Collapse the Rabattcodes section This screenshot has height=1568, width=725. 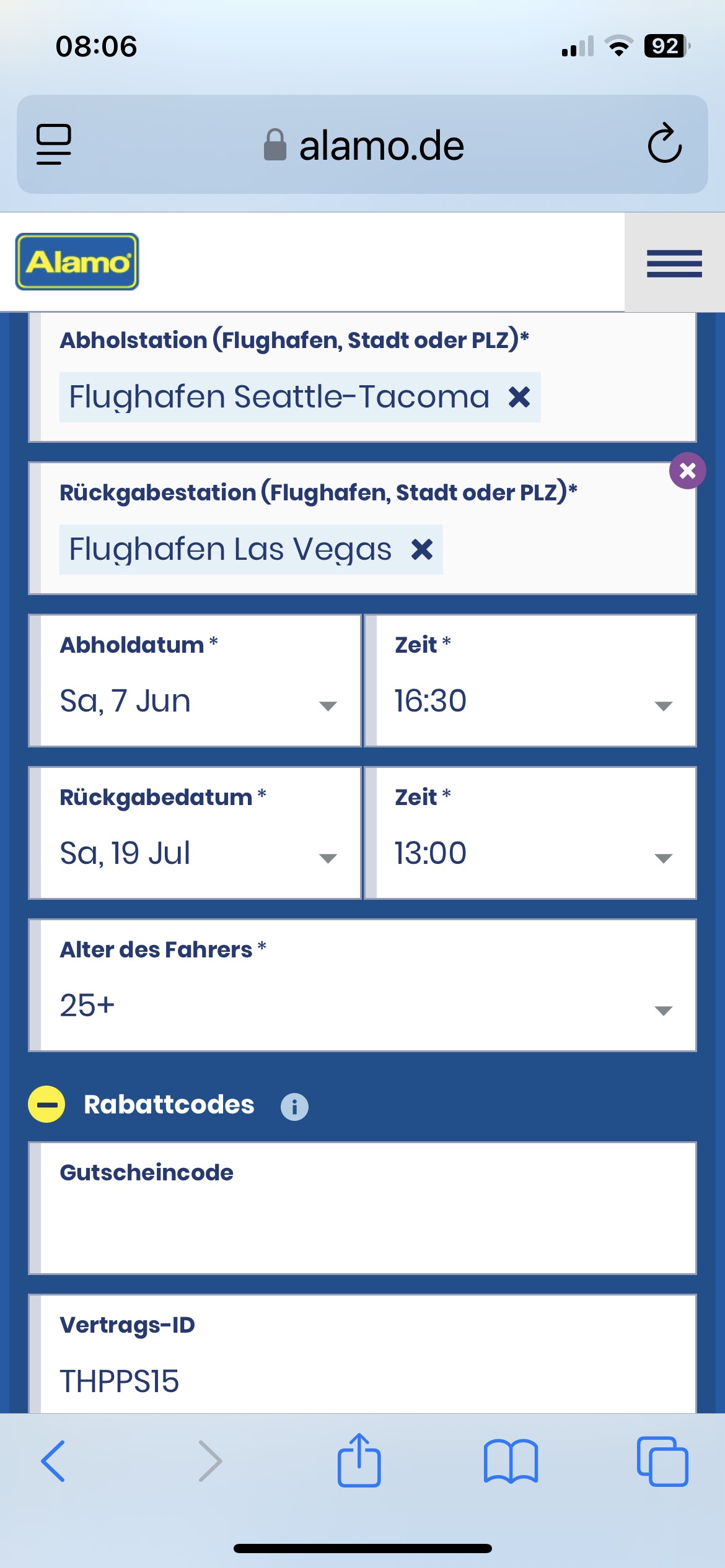pos(47,1105)
